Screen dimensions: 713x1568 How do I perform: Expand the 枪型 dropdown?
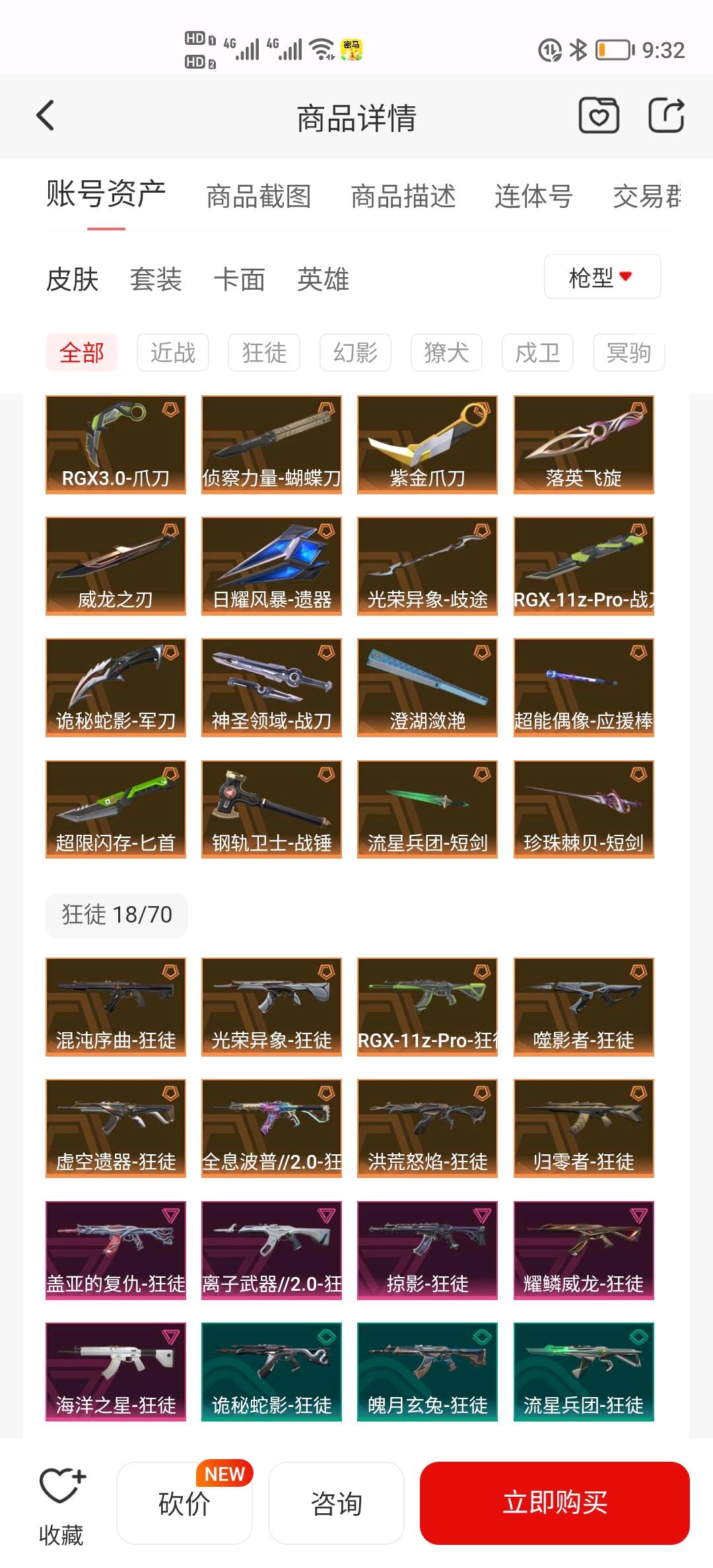[602, 277]
